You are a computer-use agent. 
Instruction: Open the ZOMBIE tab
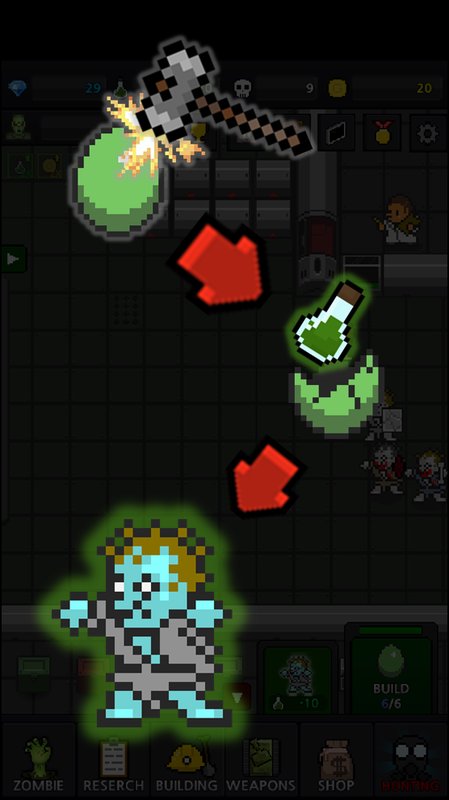[x=38, y=761]
